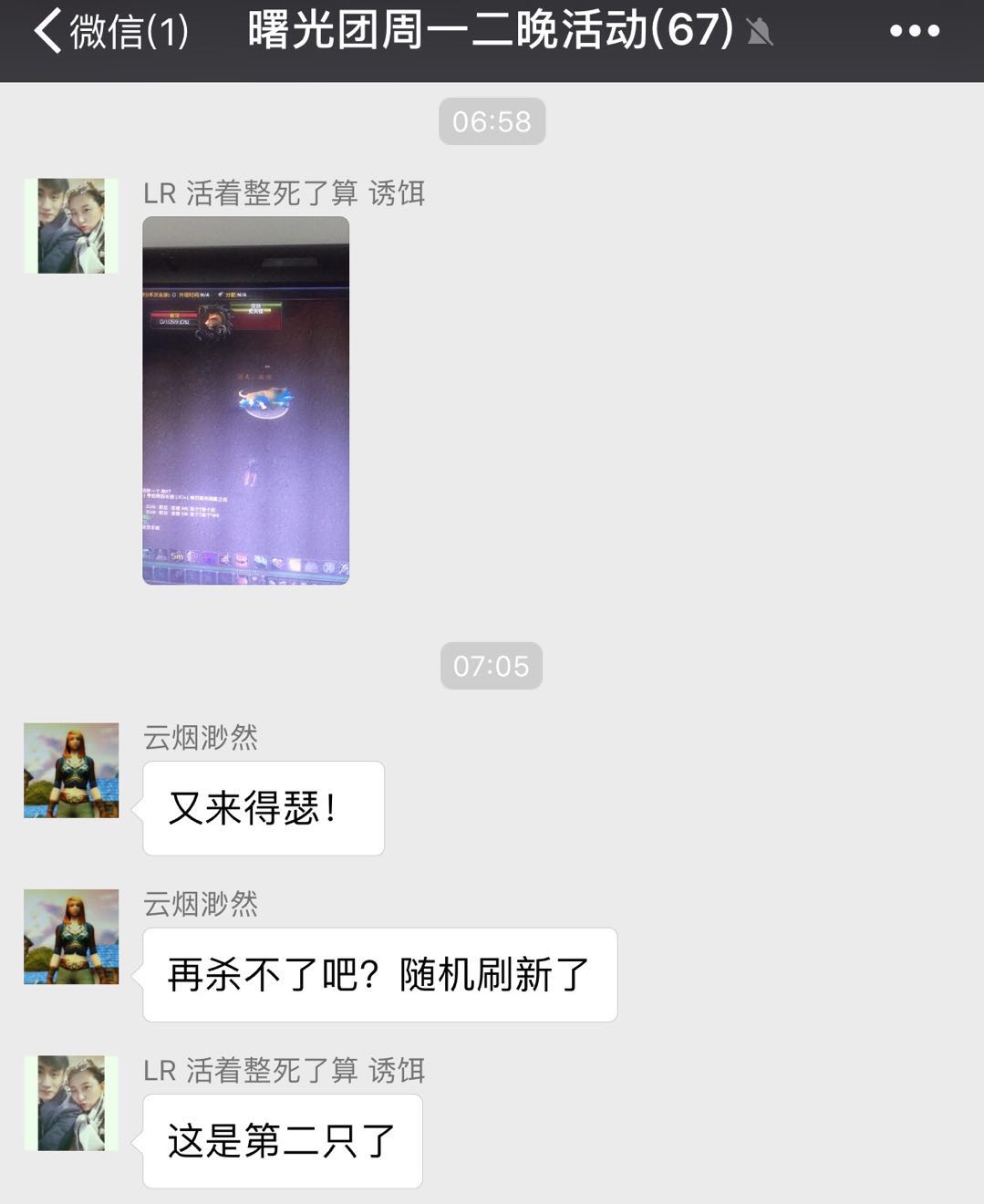Tap LR's avatar beside the '这是第二只了' message
This screenshot has width=984, height=1204.
(71, 1103)
